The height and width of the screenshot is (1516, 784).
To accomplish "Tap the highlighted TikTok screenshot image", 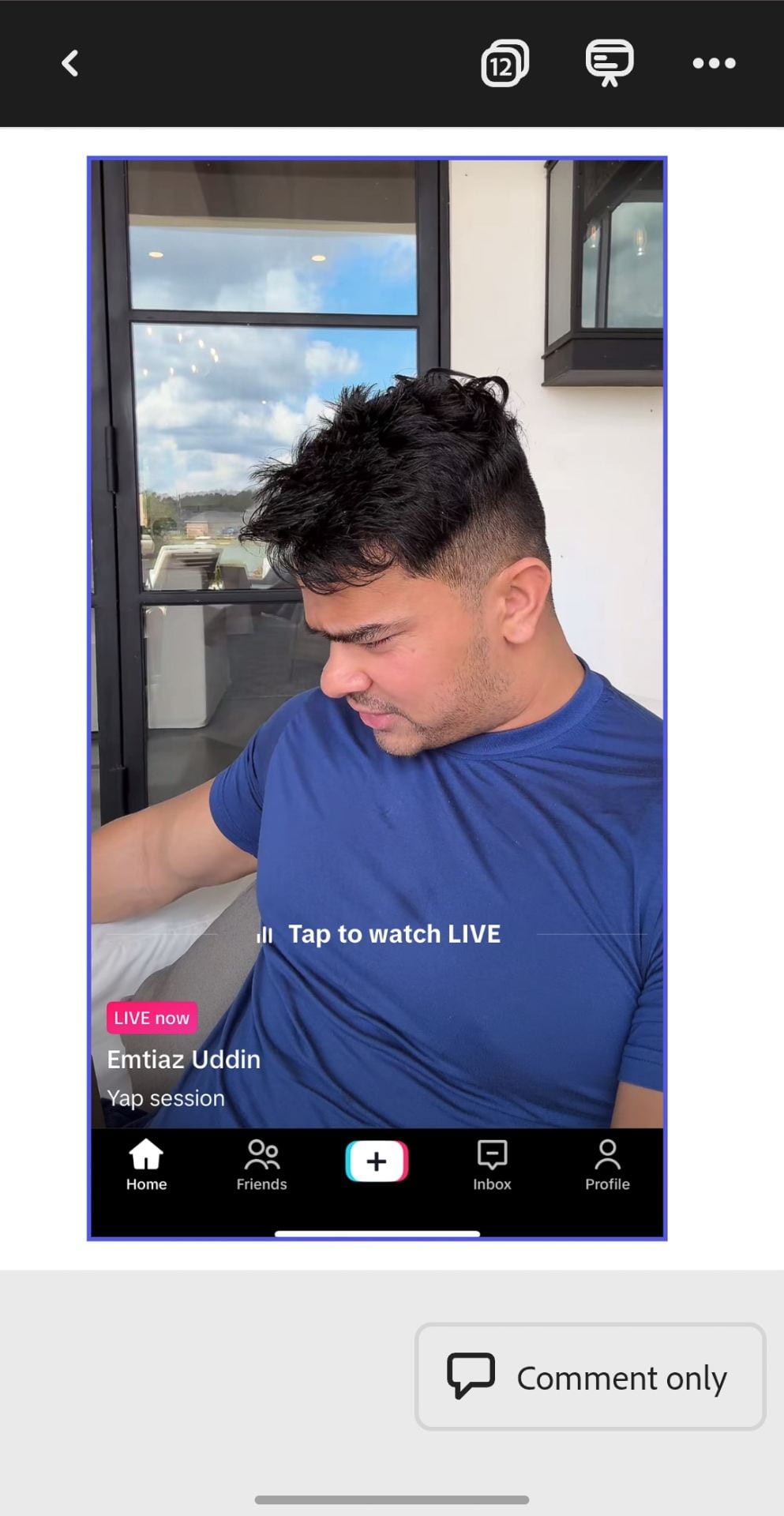I will 377,698.
